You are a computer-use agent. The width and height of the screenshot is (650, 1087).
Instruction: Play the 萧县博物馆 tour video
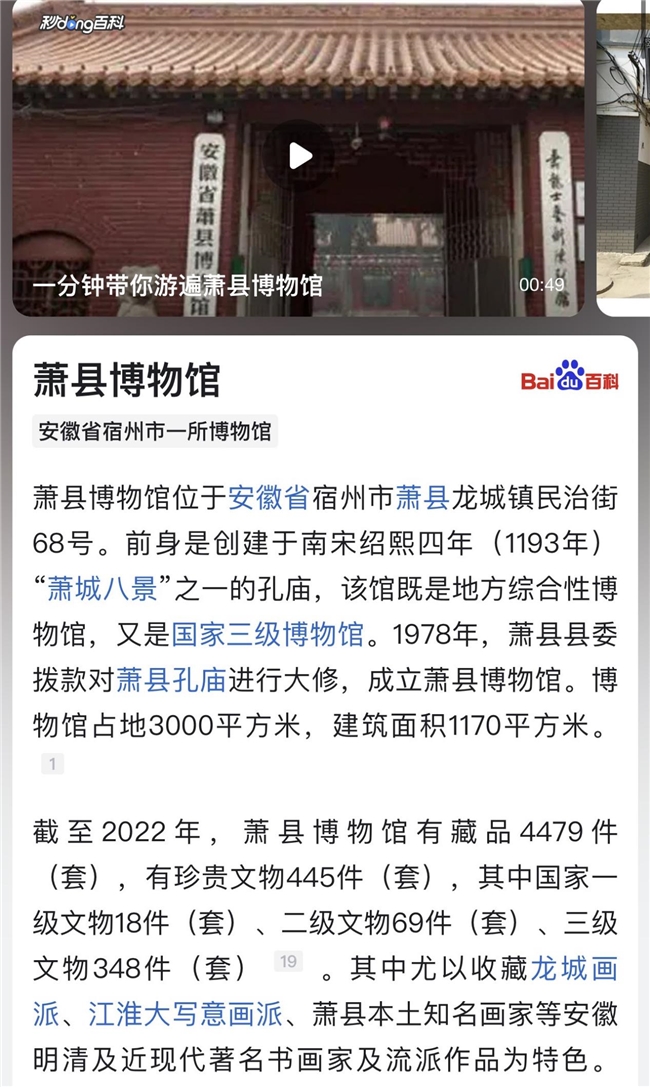pyautogui.click(x=299, y=156)
